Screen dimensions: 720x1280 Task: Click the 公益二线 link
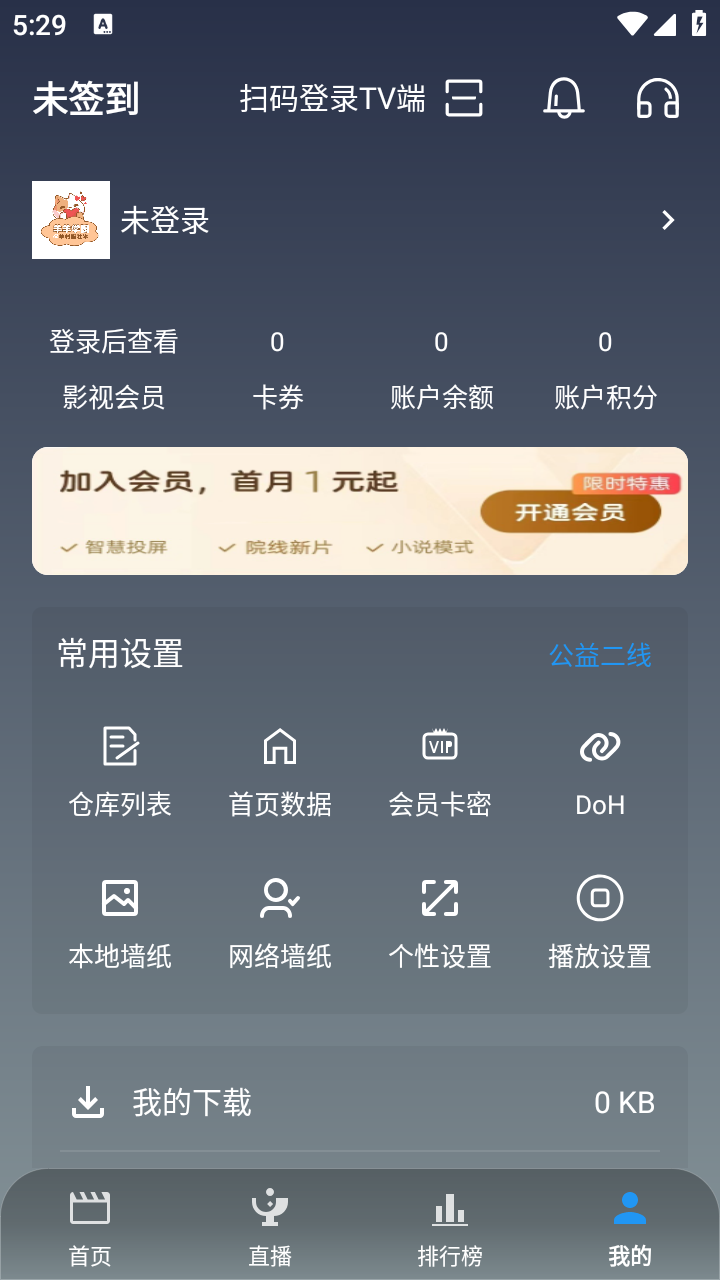(599, 656)
